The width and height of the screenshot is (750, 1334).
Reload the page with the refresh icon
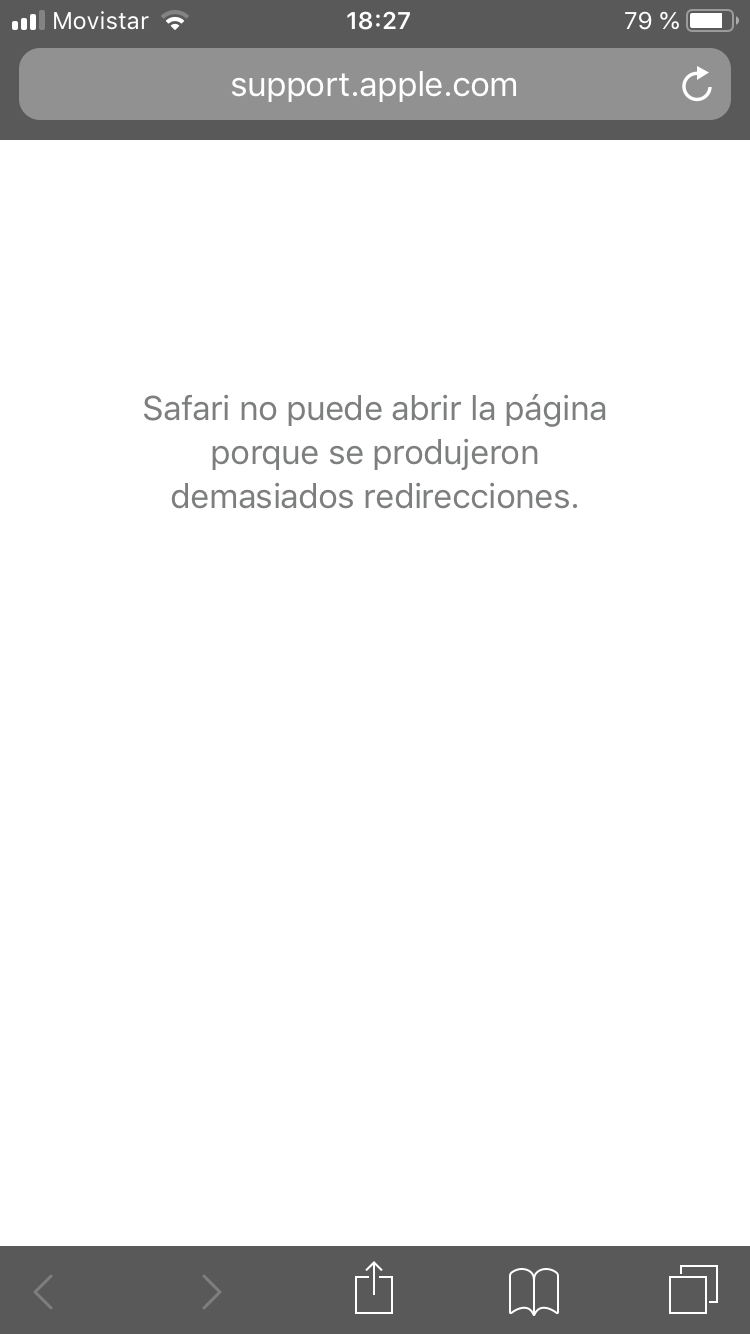[x=697, y=86]
